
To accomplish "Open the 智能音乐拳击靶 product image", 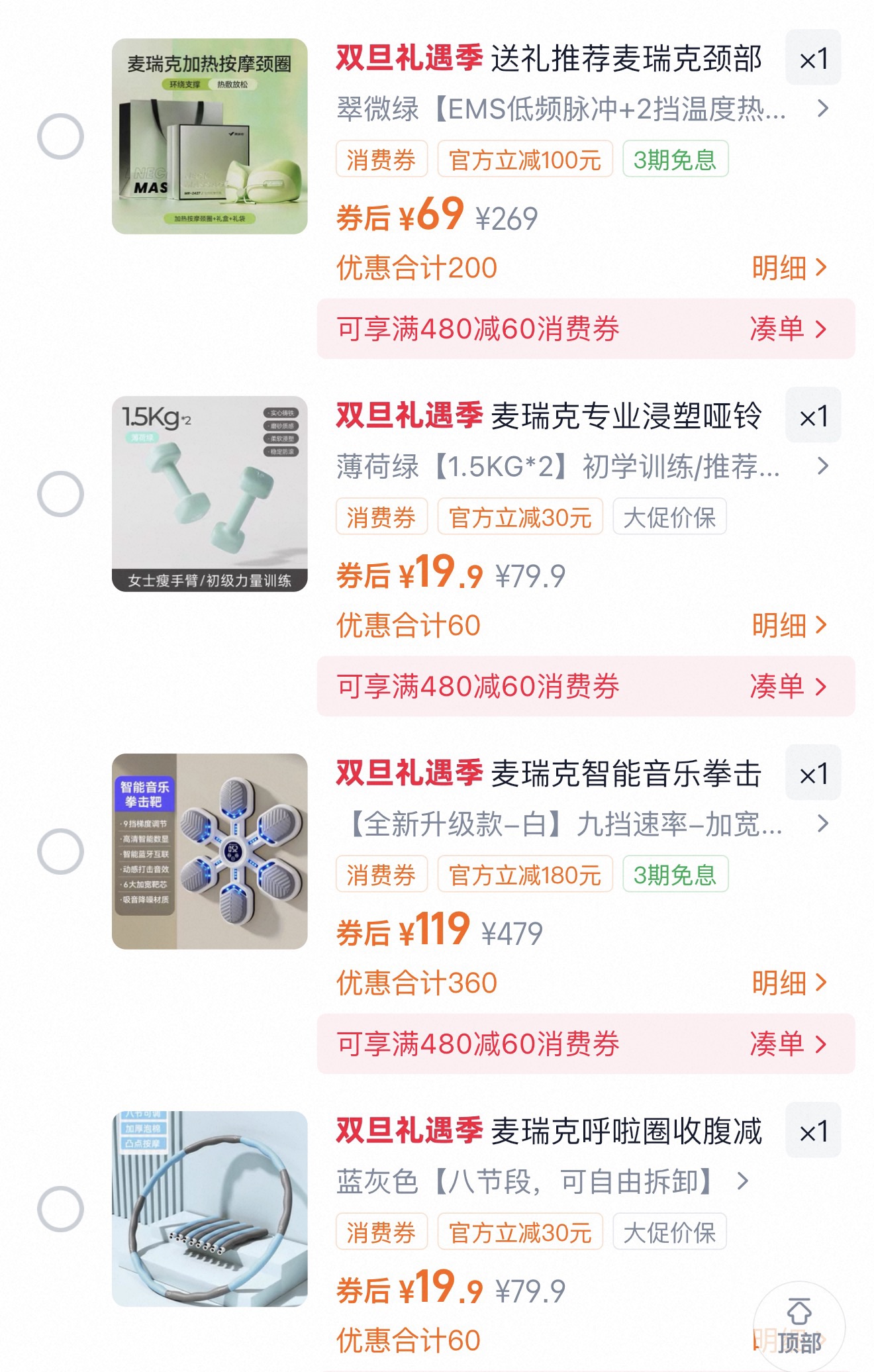I will pos(209,852).
